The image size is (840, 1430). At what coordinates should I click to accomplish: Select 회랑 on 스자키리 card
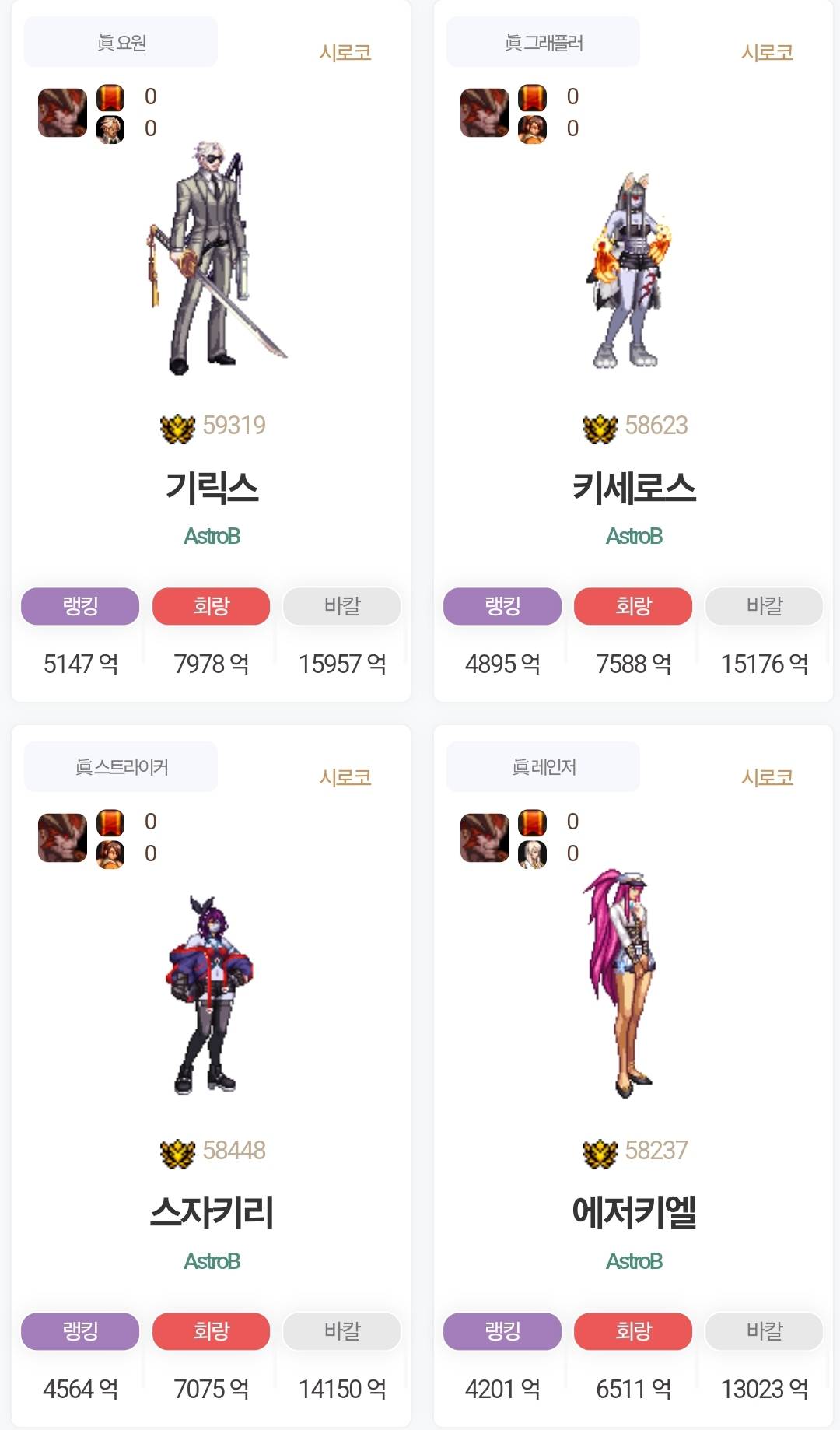tap(212, 1331)
